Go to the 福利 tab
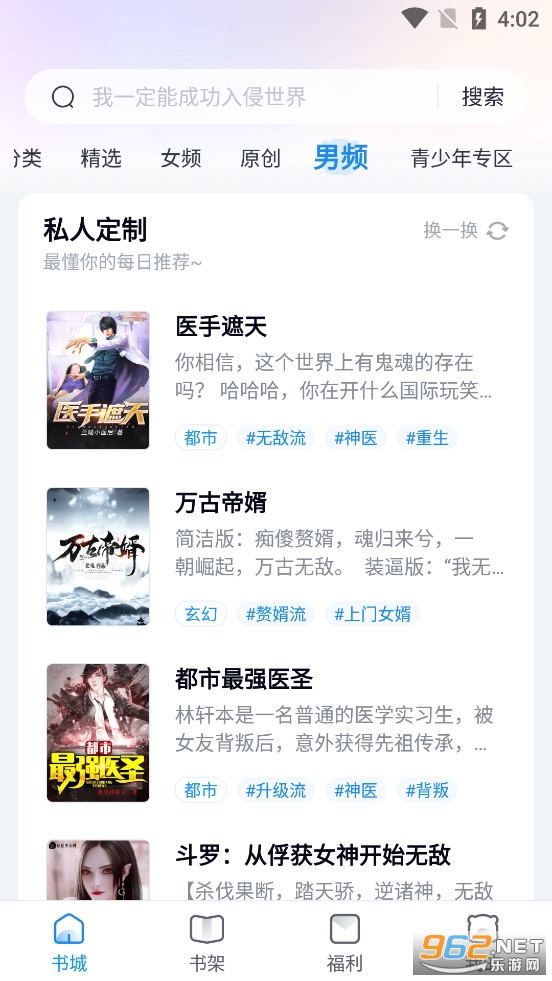Image resolution: width=552 pixels, height=981 pixels. (x=345, y=942)
